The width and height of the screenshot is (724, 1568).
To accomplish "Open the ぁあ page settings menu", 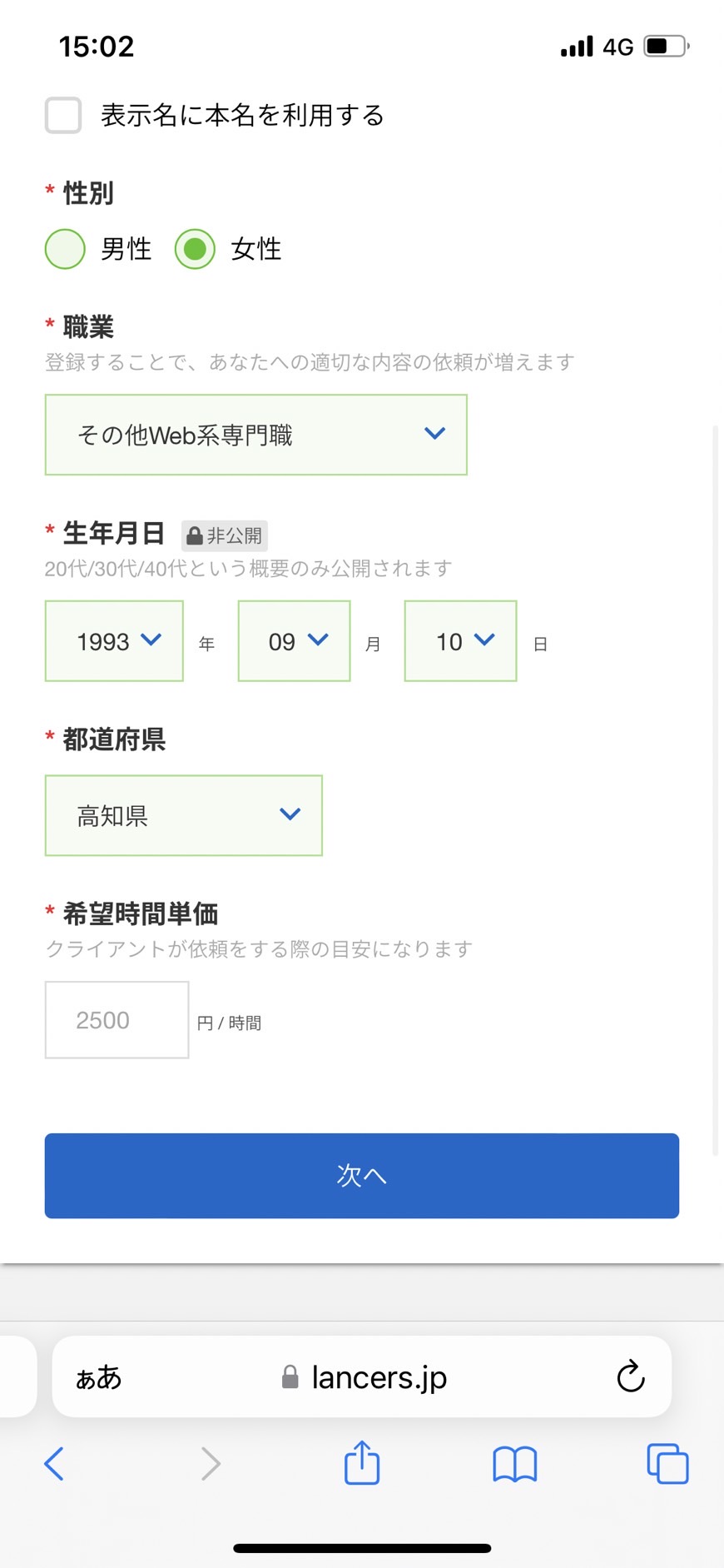I will point(99,1377).
